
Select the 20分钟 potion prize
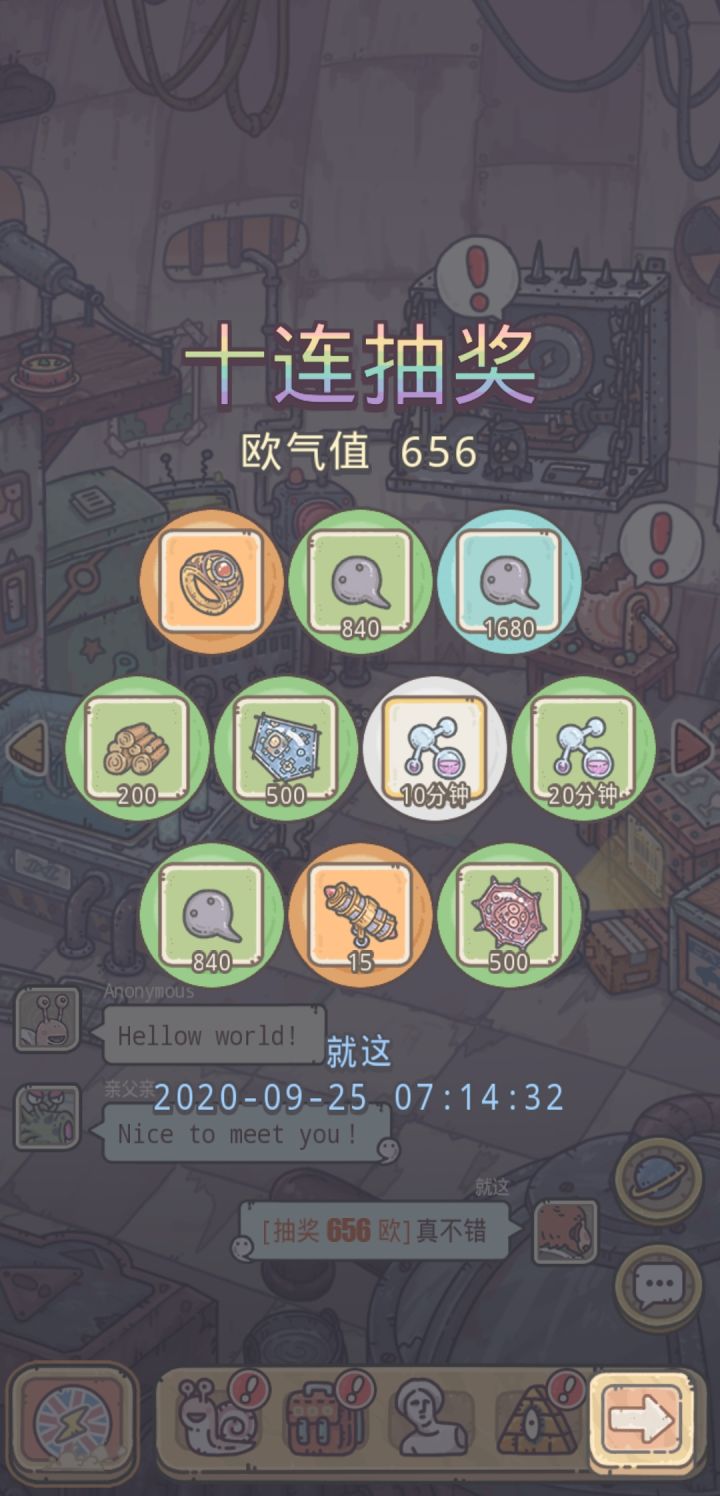pyautogui.click(x=582, y=753)
